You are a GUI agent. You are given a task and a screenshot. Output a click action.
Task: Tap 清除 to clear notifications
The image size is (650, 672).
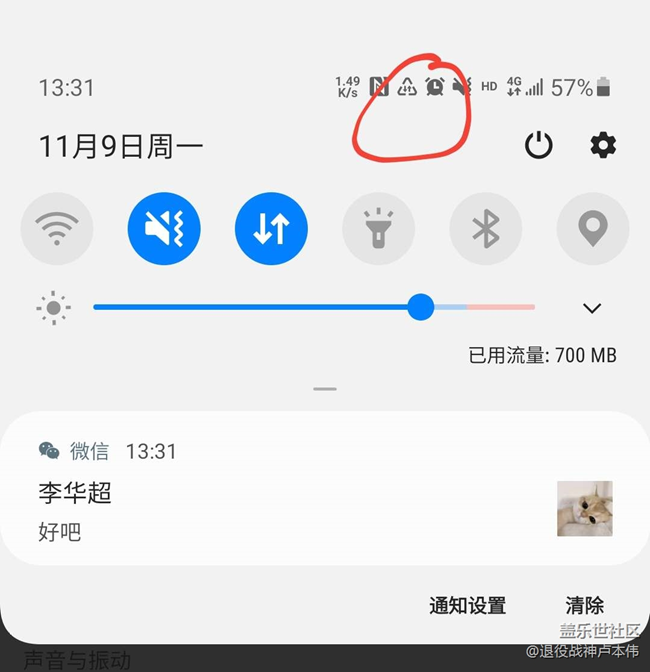click(584, 605)
